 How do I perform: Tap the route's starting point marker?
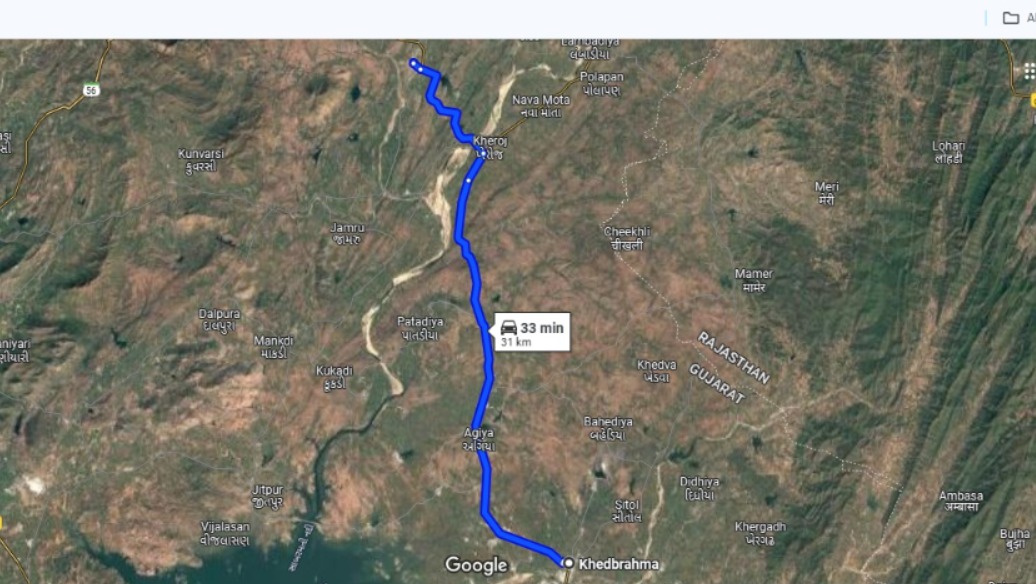click(414, 63)
